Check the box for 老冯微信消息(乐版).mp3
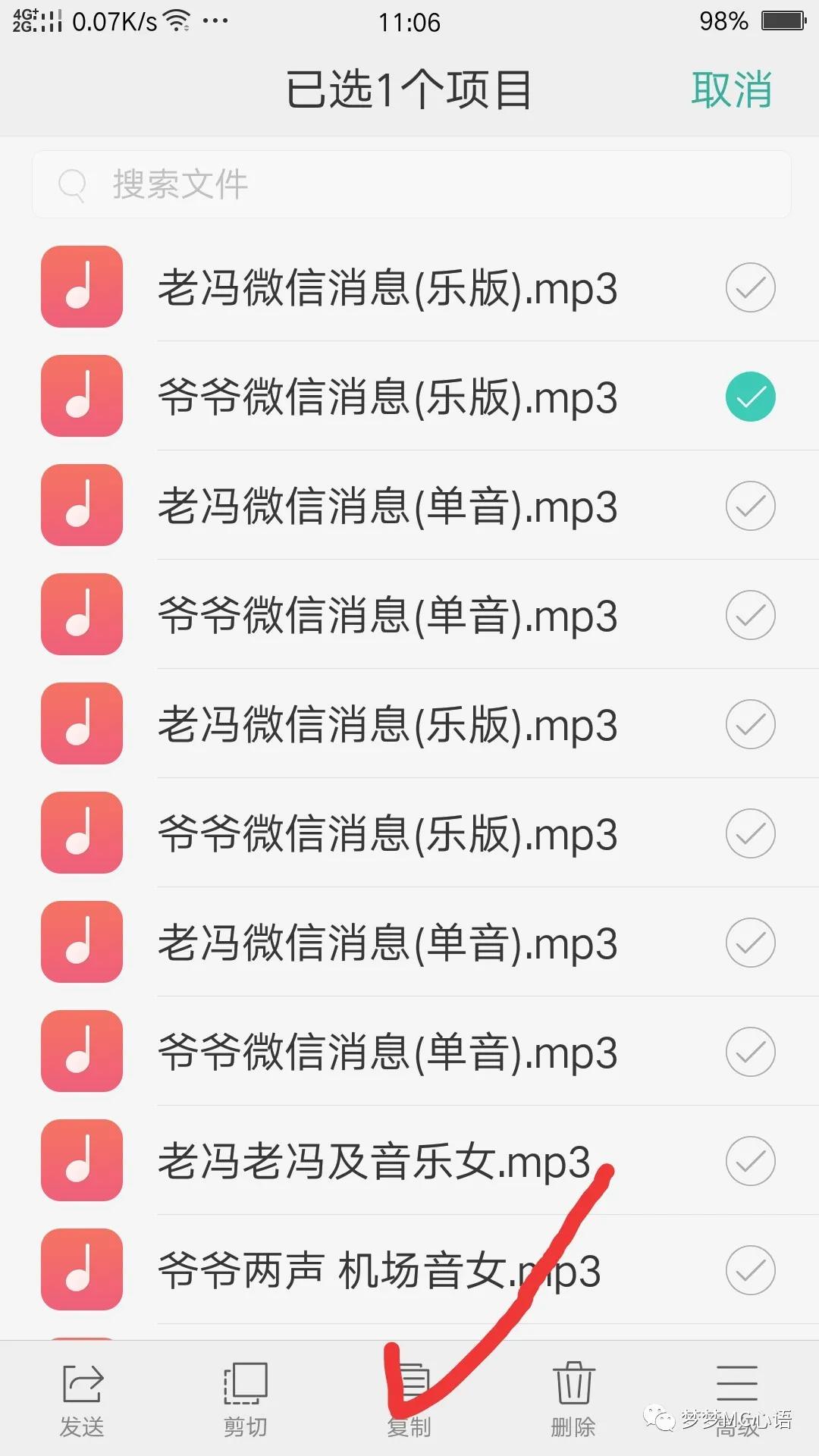 coord(750,288)
